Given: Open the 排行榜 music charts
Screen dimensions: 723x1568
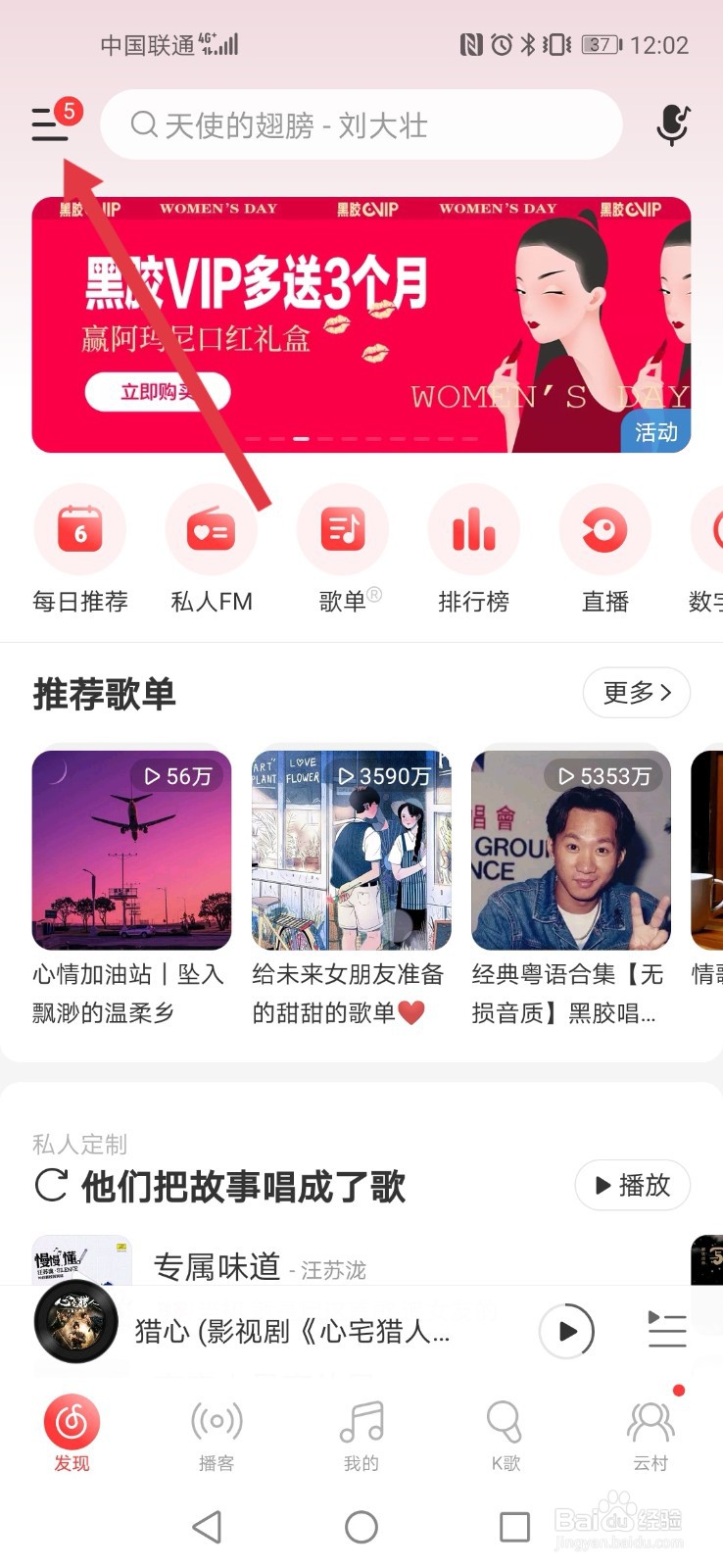Looking at the screenshot, I should tap(473, 549).
